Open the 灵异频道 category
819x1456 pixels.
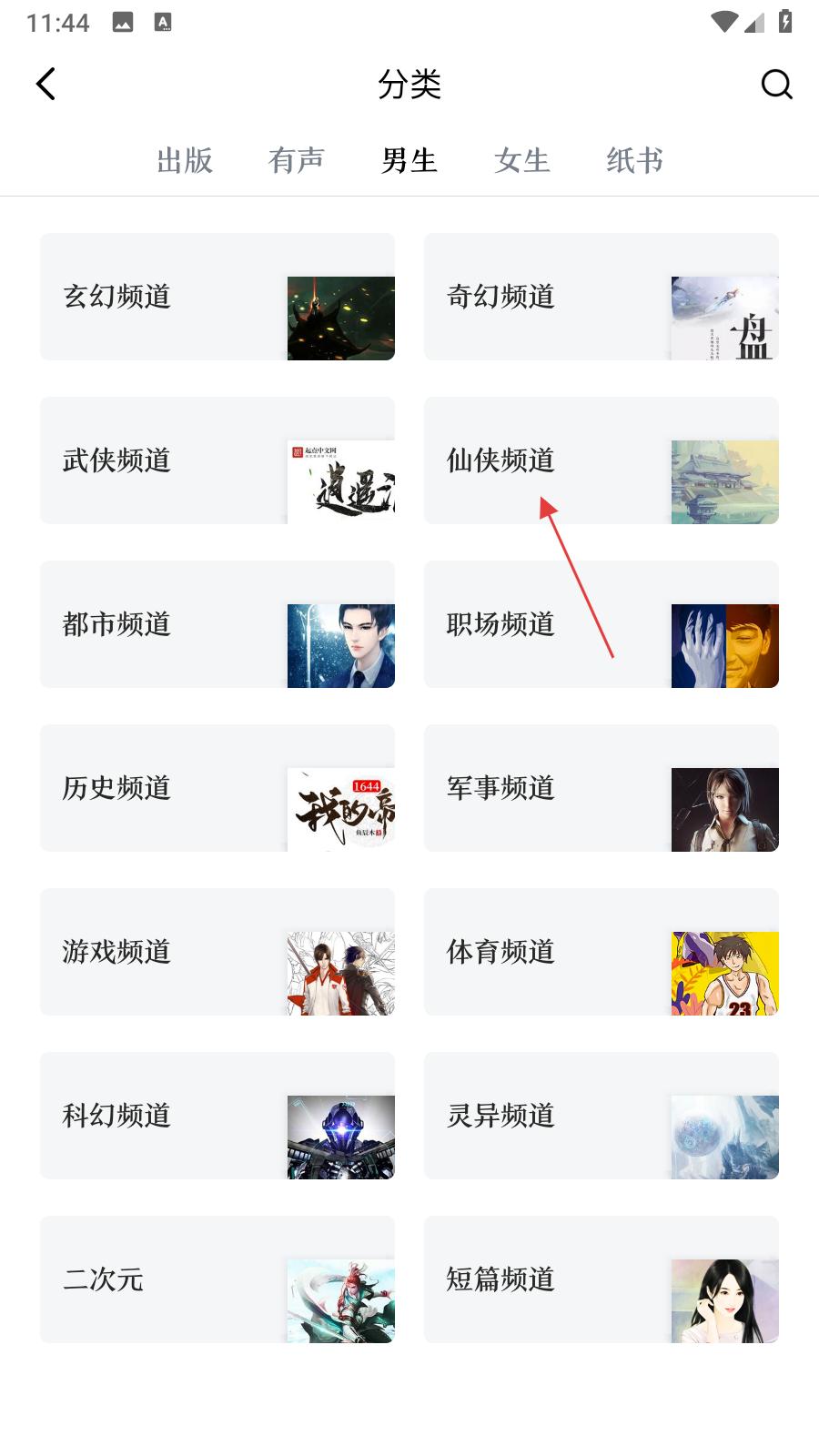click(x=602, y=1116)
